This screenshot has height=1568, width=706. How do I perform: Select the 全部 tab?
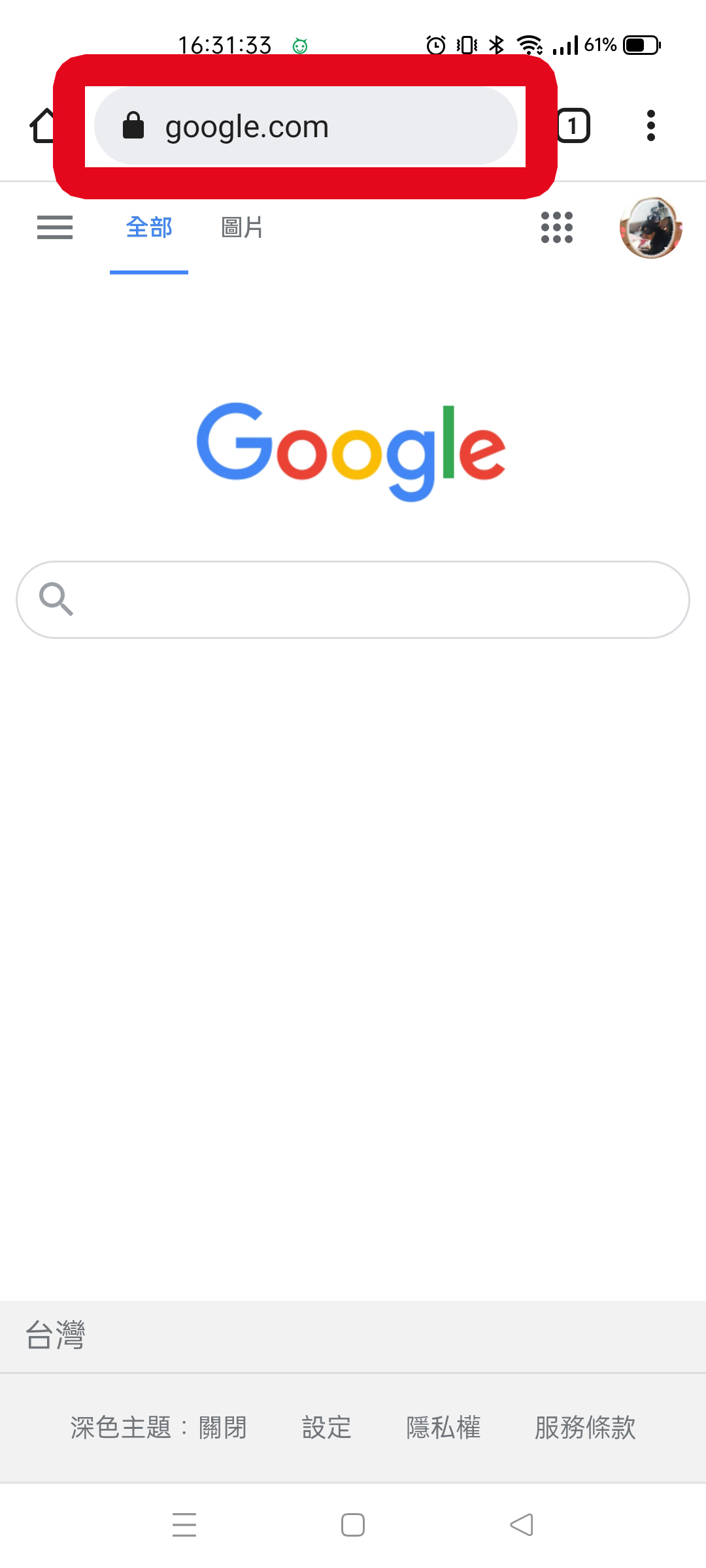coord(149,227)
